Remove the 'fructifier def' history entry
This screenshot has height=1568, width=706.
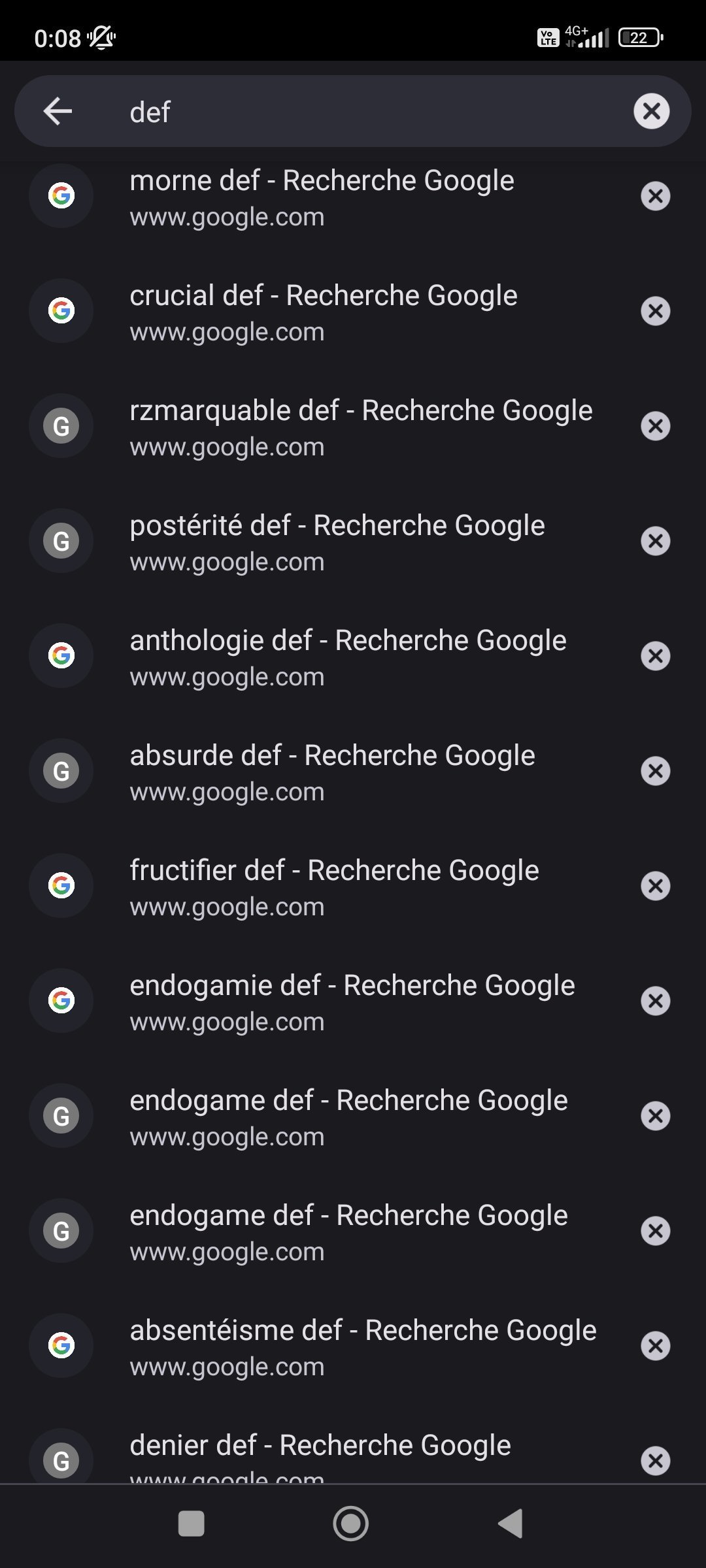tap(656, 886)
